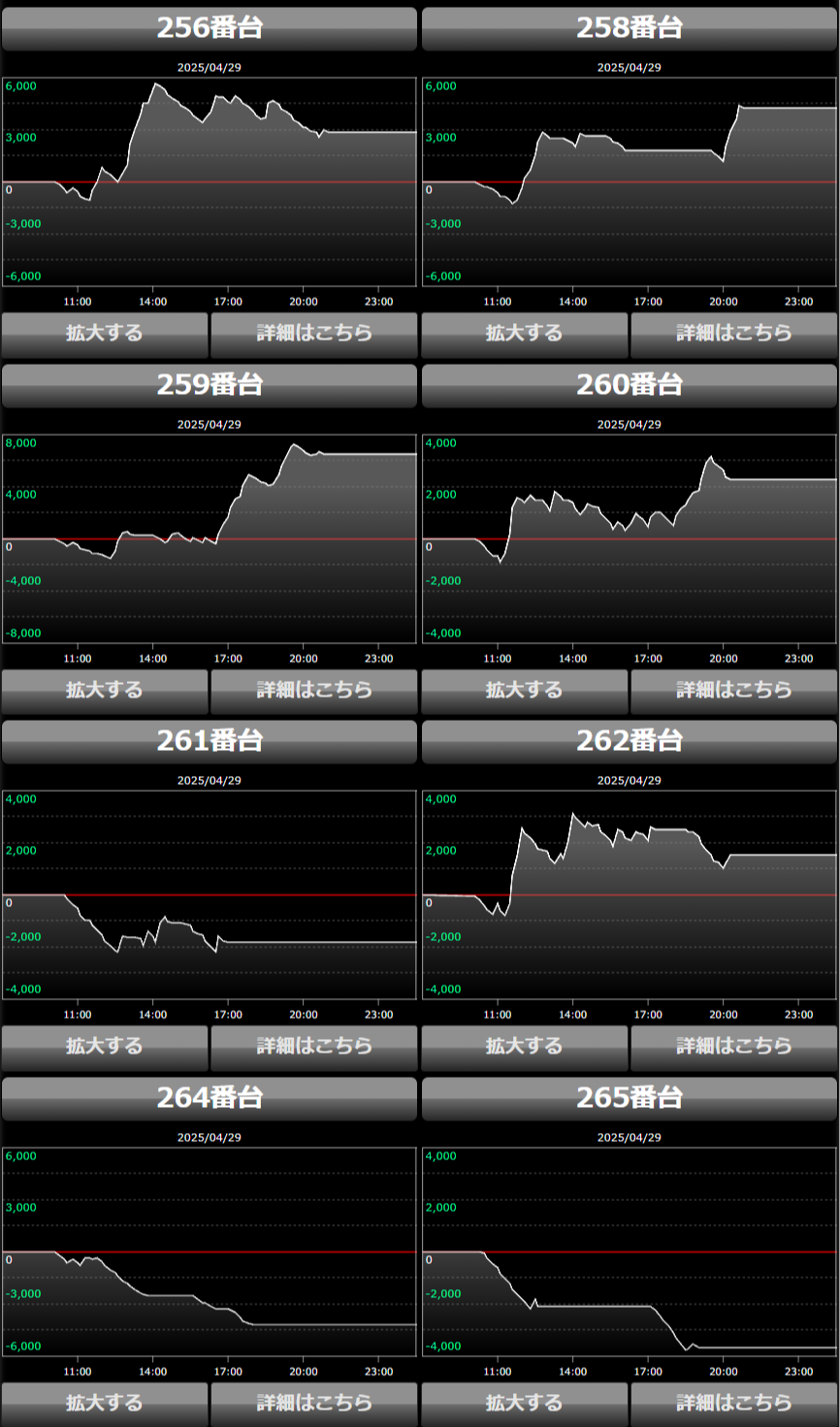Enlarge the 265番台 graph
Viewport: 840px width, 1427px height.
(x=525, y=1405)
